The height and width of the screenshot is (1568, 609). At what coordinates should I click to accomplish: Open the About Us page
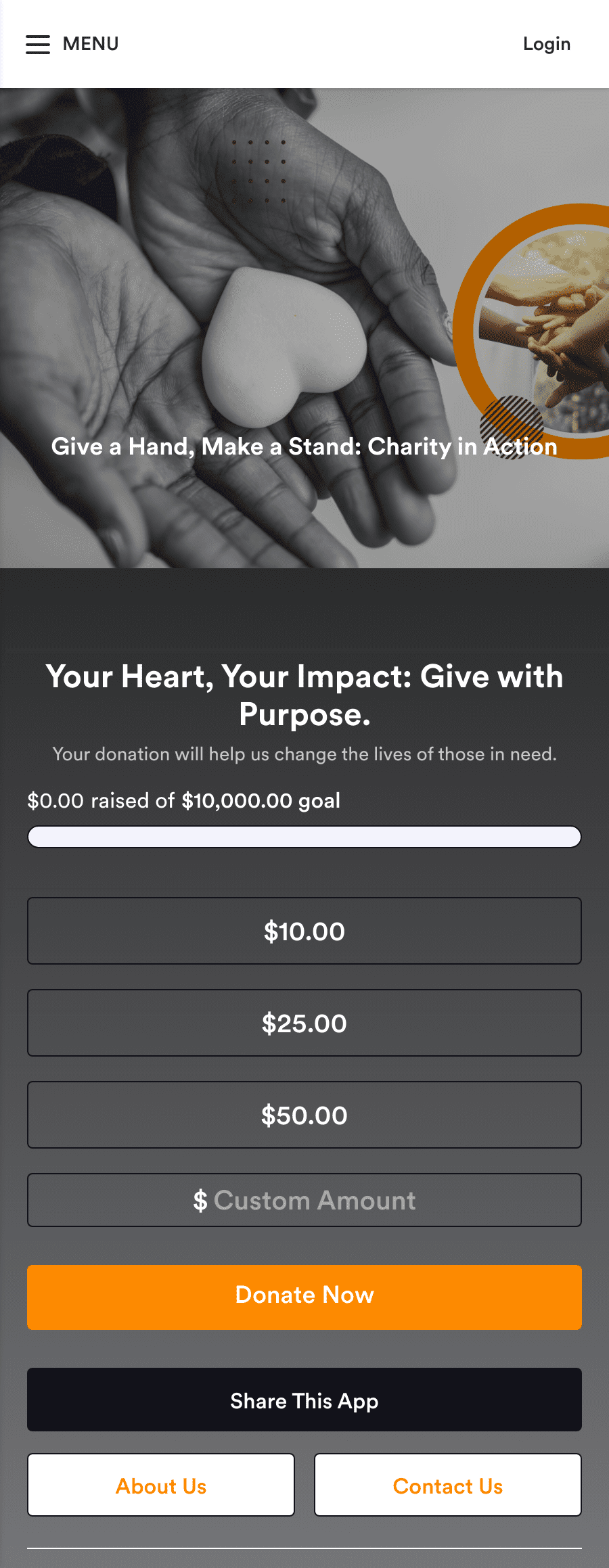coord(160,1485)
